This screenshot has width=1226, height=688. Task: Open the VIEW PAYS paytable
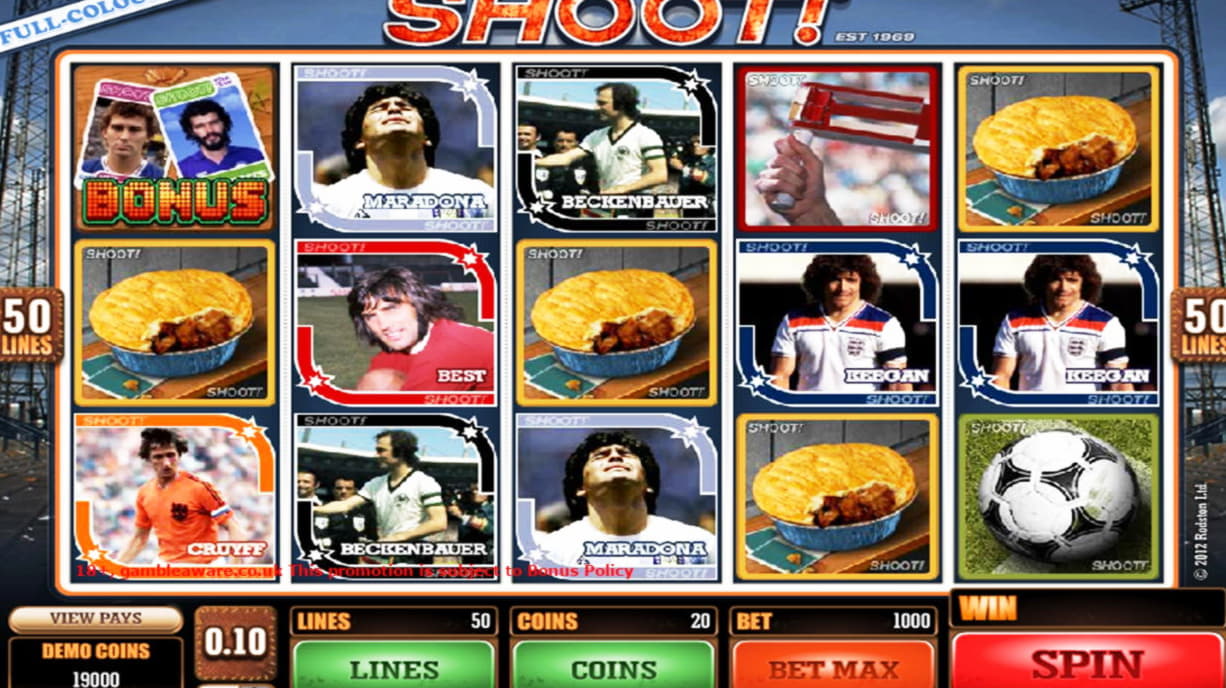coord(96,619)
